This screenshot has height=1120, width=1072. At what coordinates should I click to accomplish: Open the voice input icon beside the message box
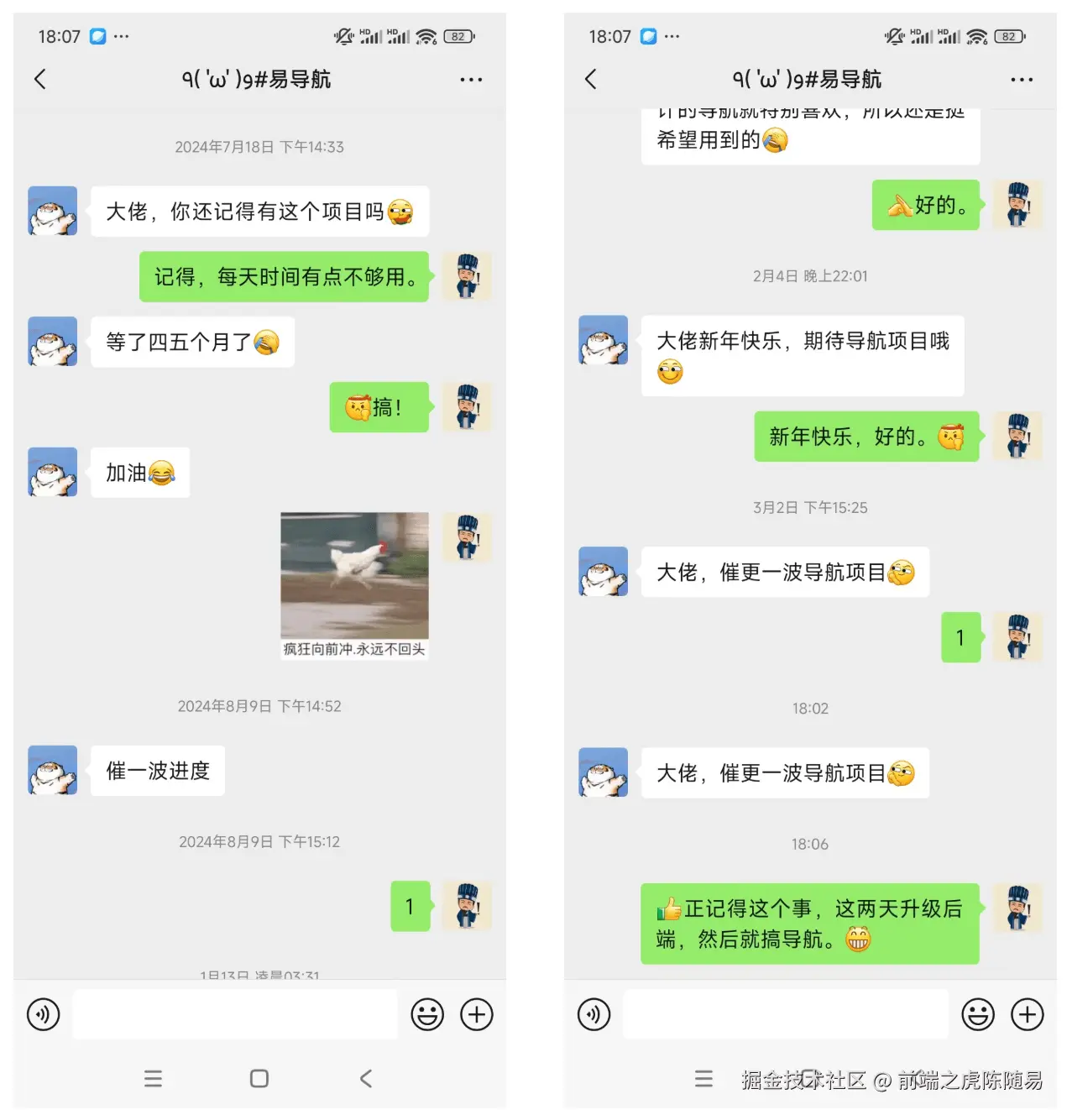click(x=44, y=1013)
